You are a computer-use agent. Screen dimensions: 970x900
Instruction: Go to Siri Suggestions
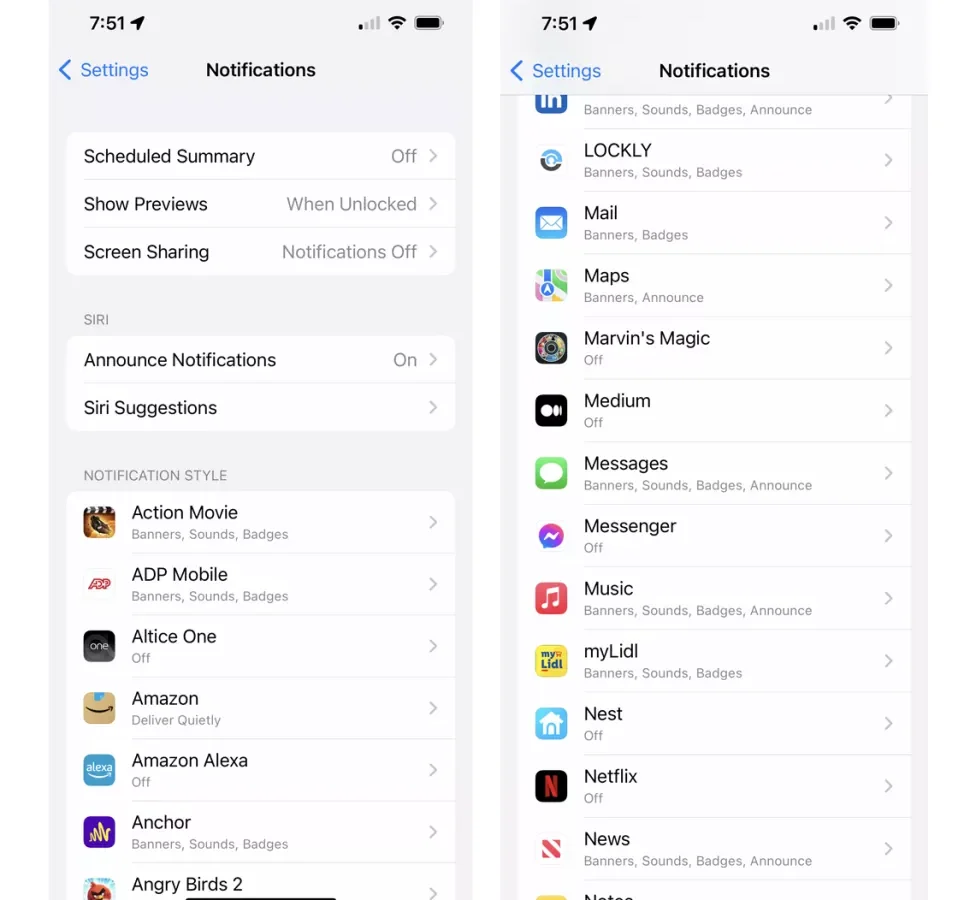click(260, 408)
